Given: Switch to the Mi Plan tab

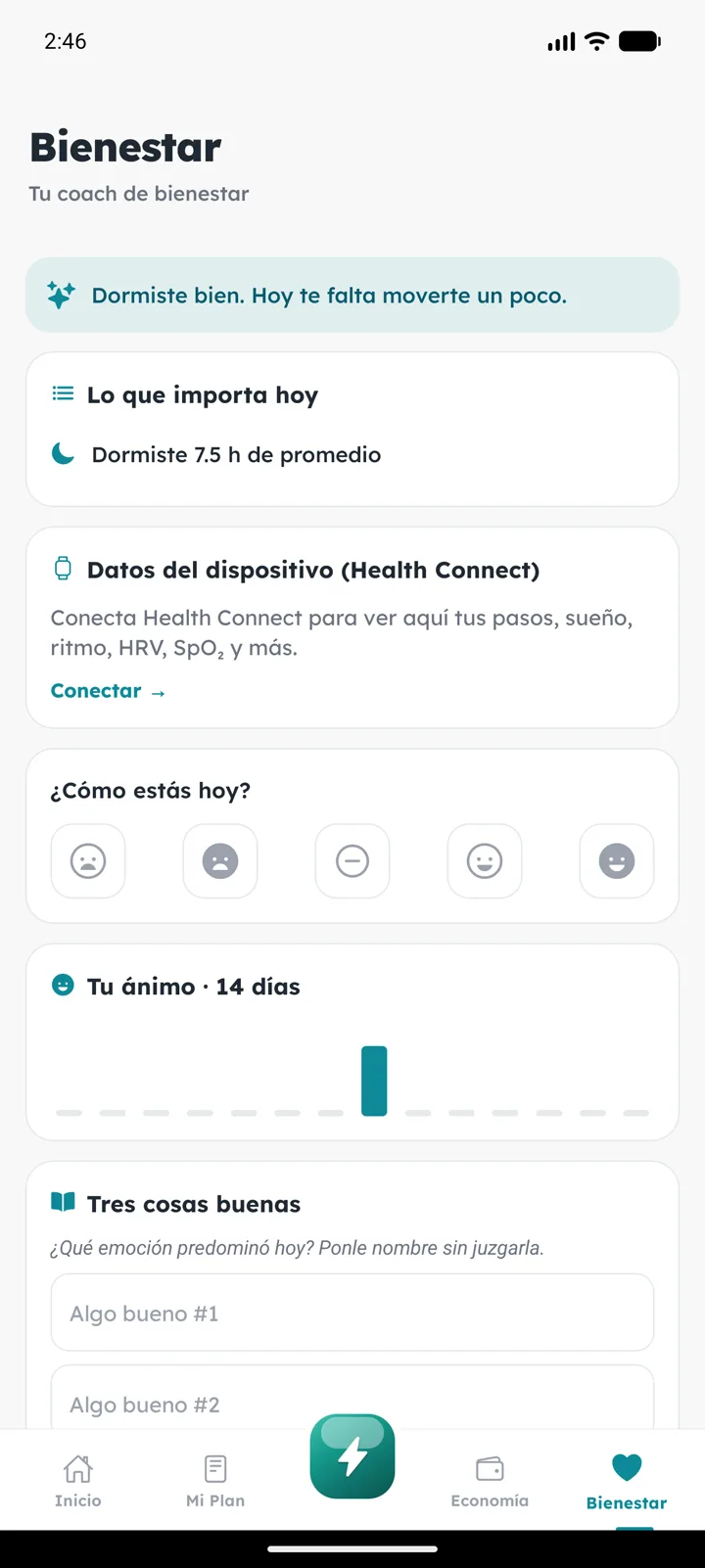Looking at the screenshot, I should [x=215, y=1481].
